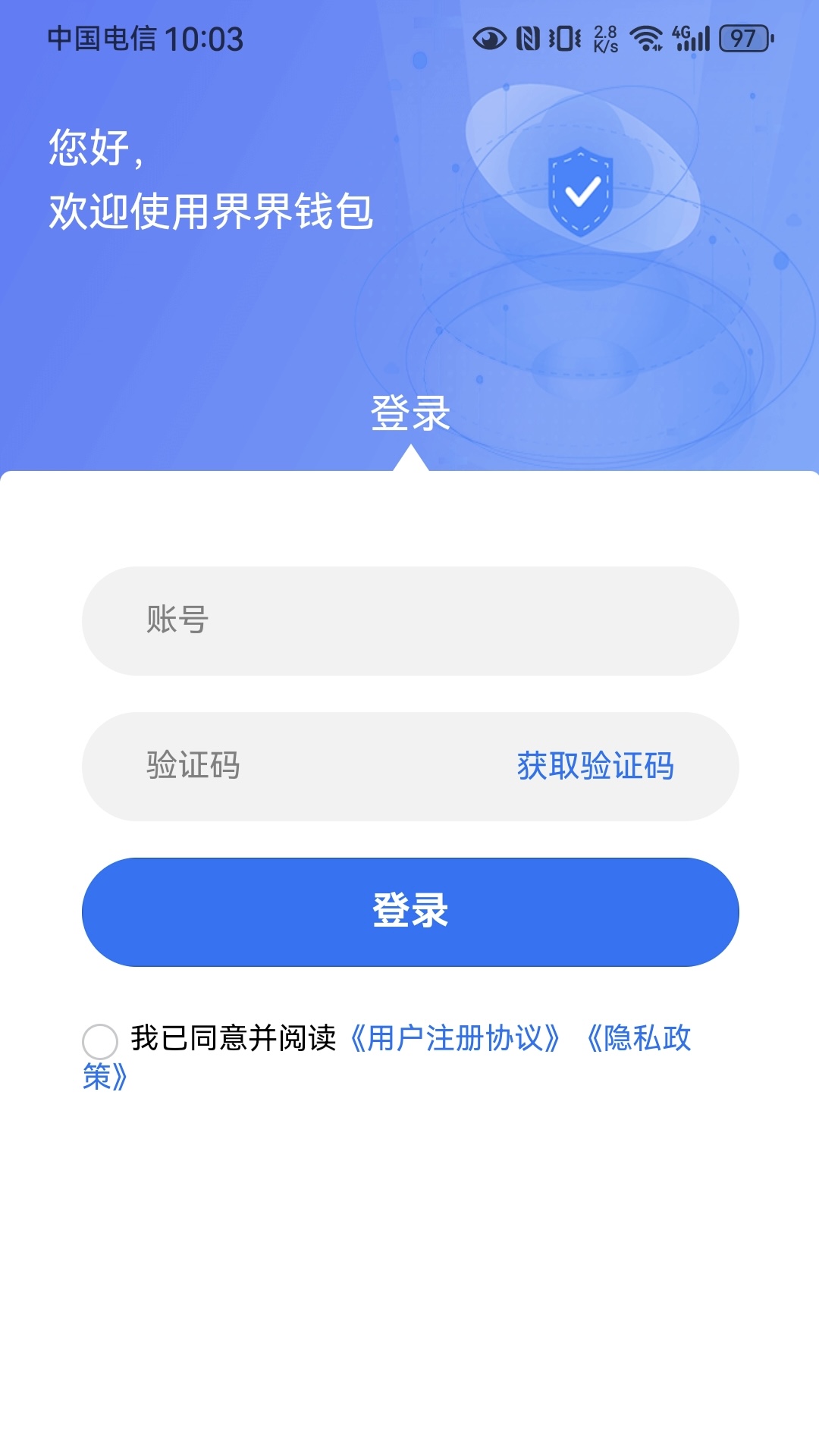819x1456 pixels.
Task: Tap 获取验证码 to request a code
Action: pos(595,767)
